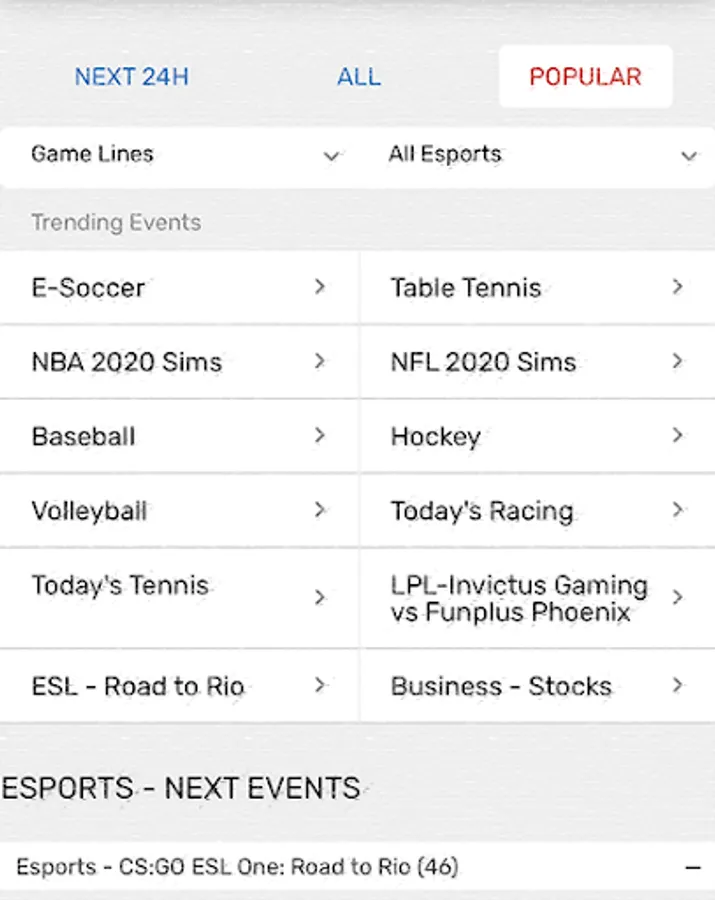The height and width of the screenshot is (900, 715).
Task: Show the POPULAR tab
Action: point(585,77)
